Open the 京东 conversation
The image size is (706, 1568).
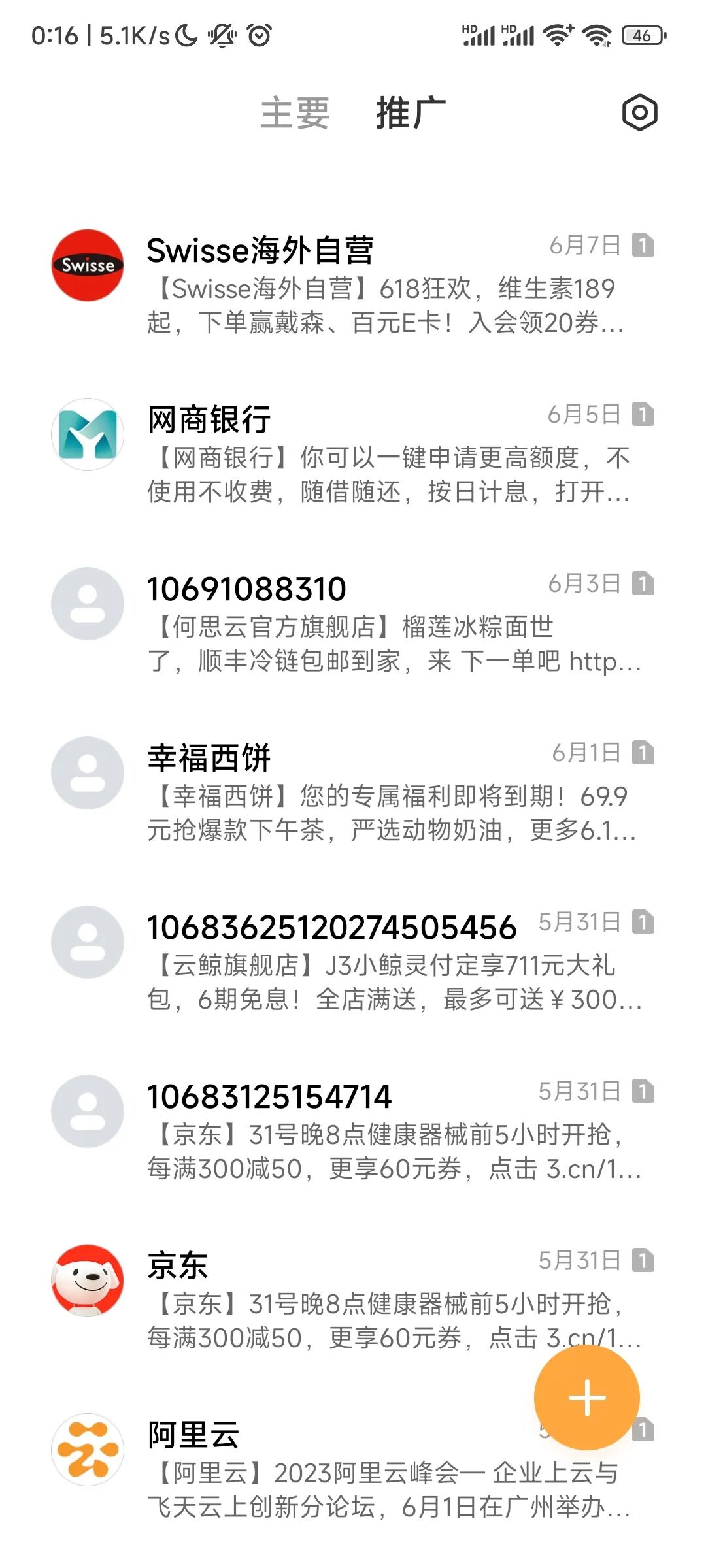(353, 1299)
